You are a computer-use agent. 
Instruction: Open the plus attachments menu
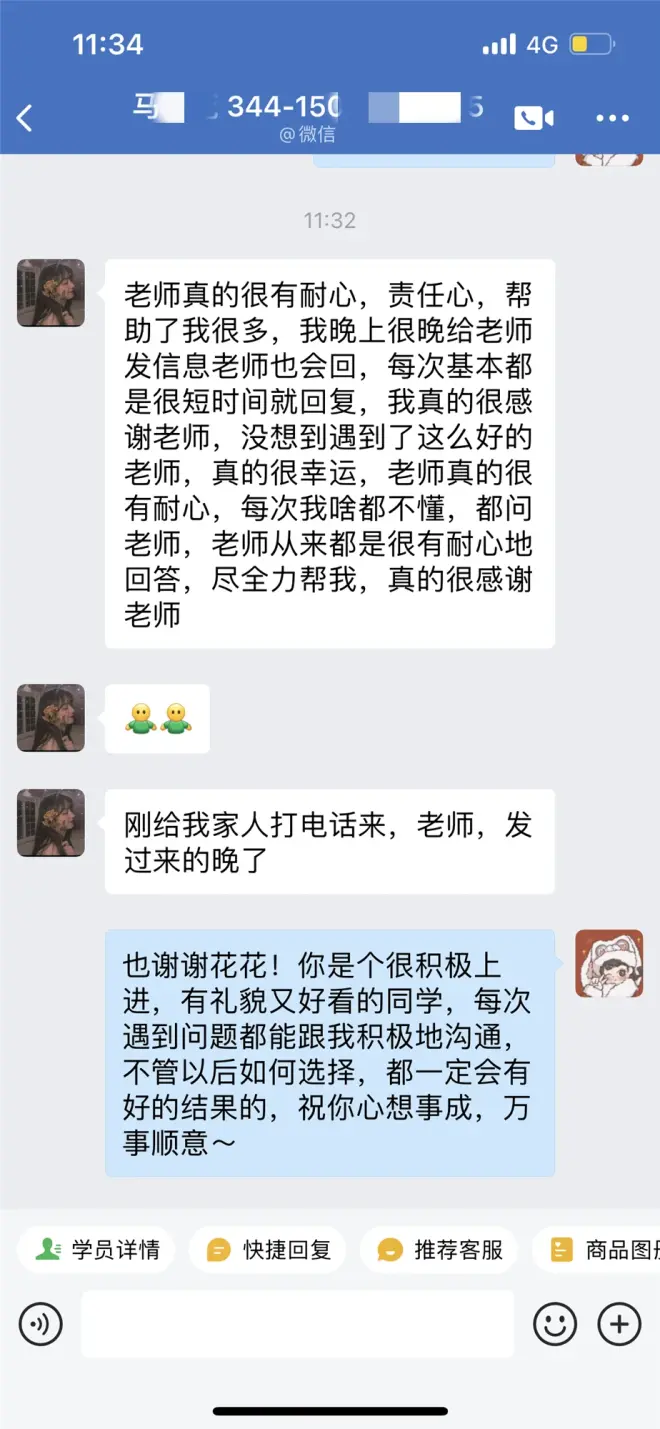point(619,1325)
